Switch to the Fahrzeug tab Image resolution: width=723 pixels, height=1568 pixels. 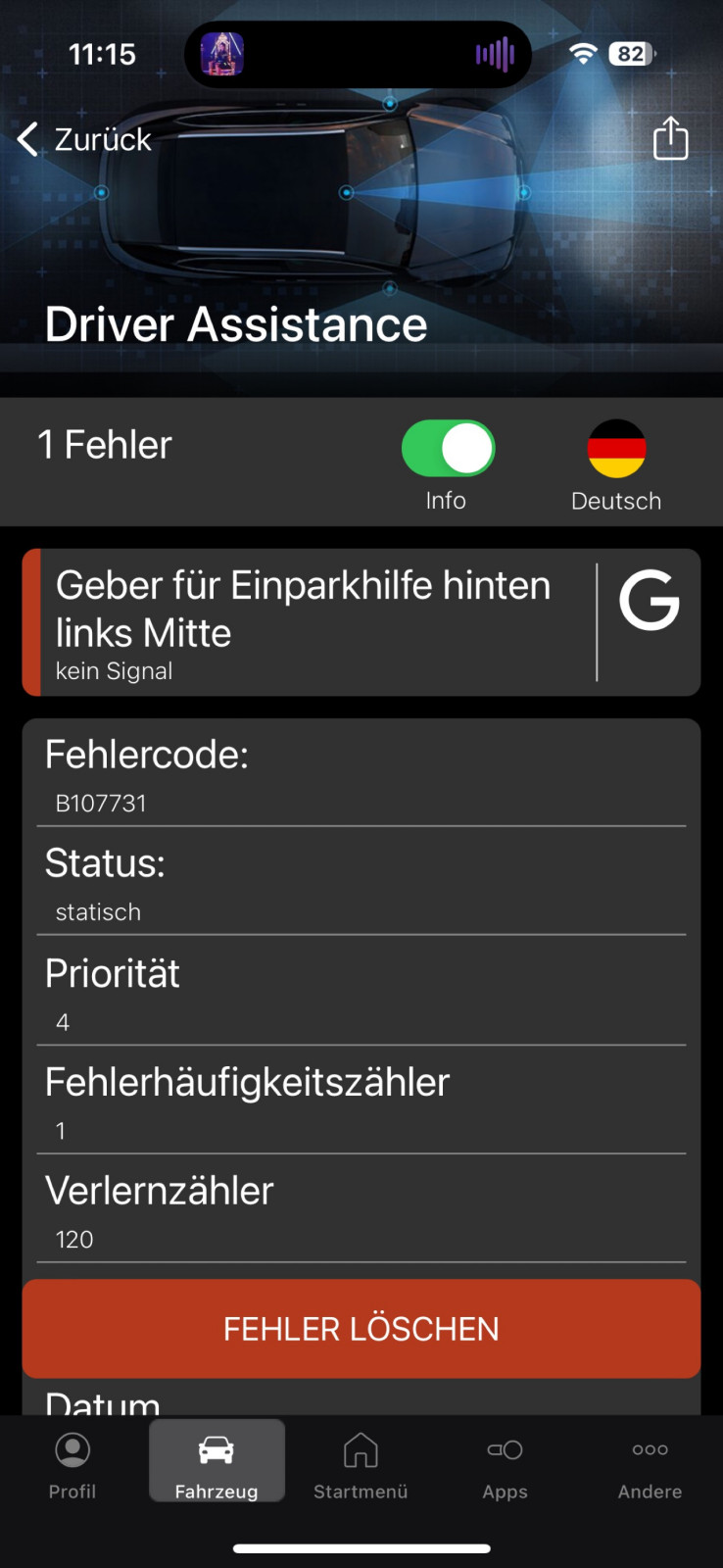click(x=217, y=1460)
